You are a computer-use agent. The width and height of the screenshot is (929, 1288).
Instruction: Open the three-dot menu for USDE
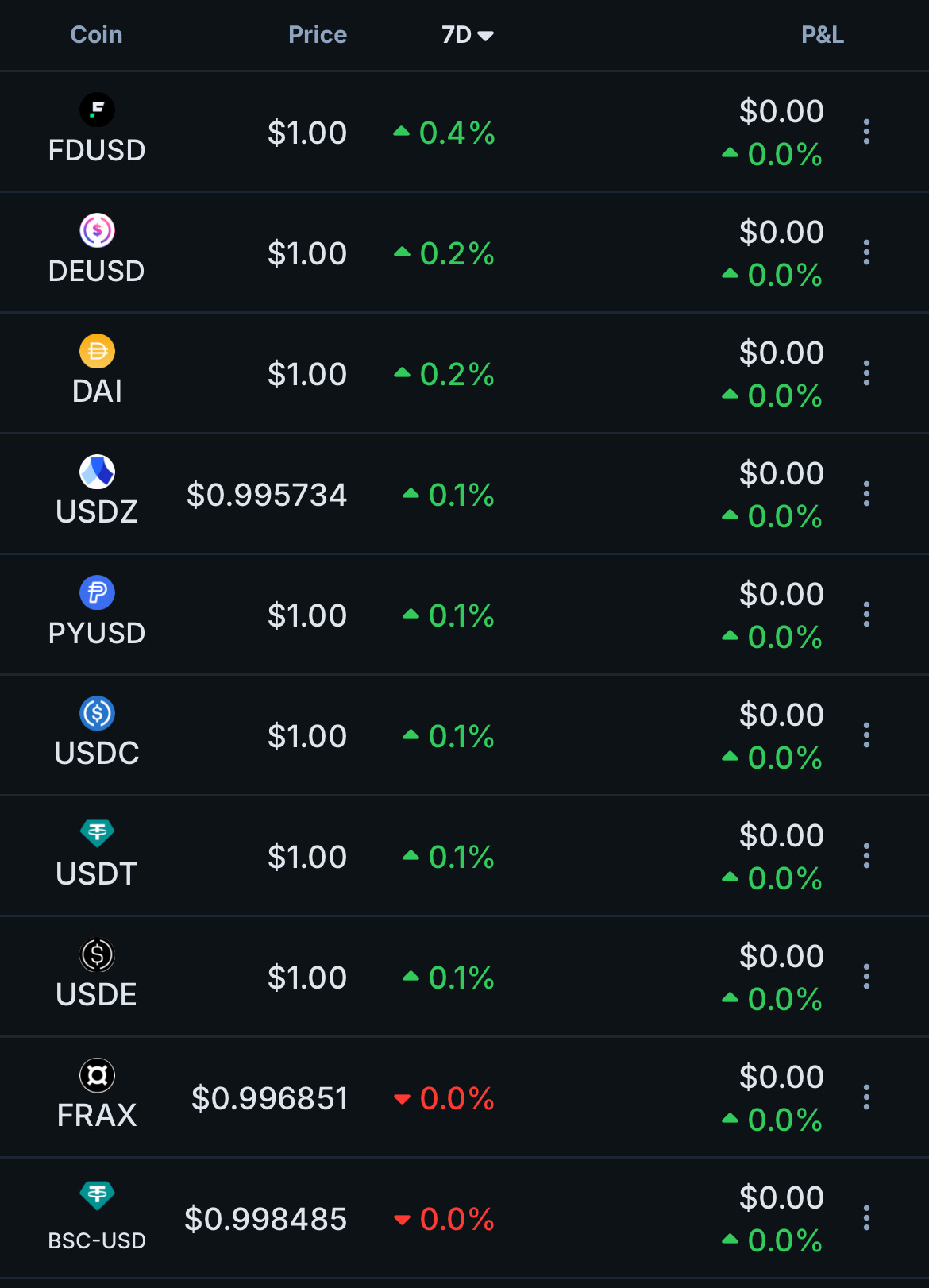tap(866, 977)
